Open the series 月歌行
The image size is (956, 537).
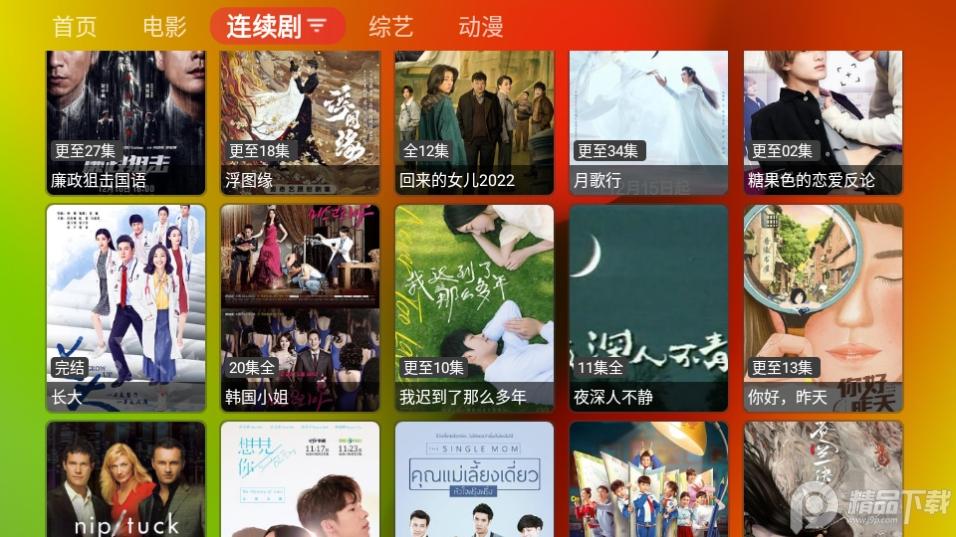tap(649, 121)
